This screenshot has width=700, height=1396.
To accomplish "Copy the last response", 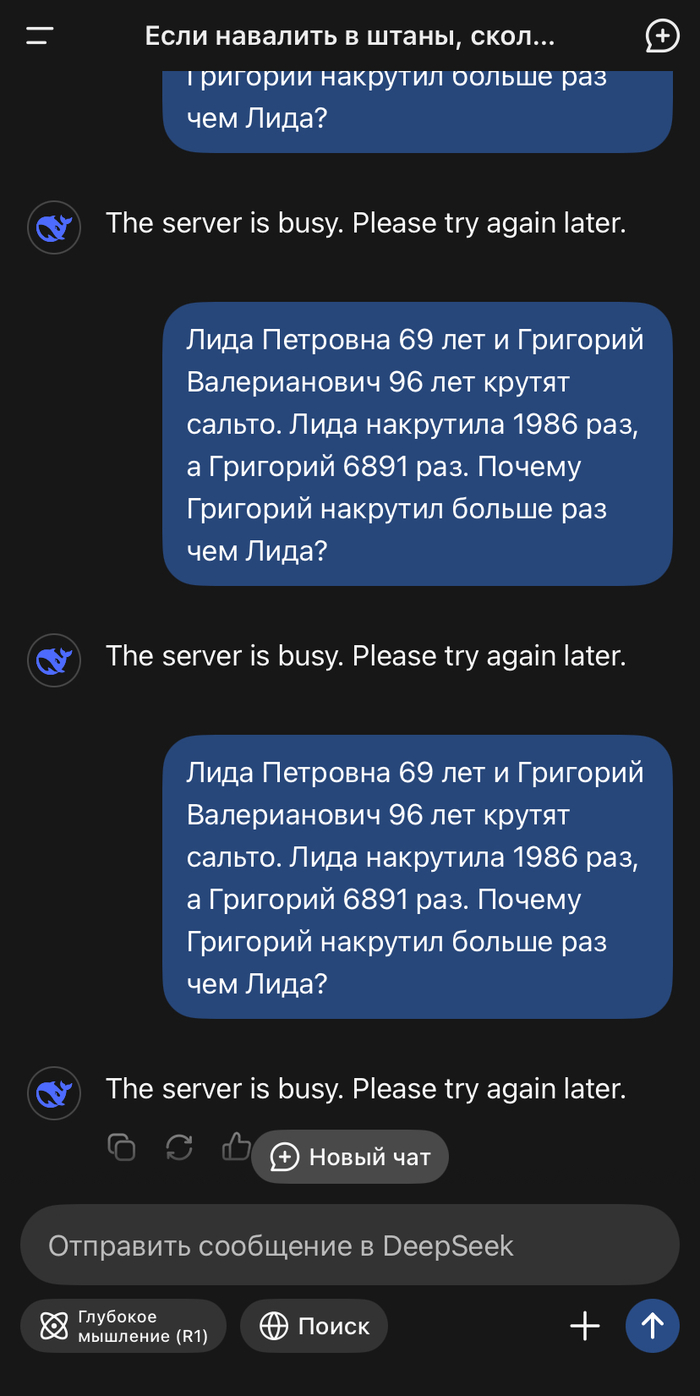I will point(121,1147).
